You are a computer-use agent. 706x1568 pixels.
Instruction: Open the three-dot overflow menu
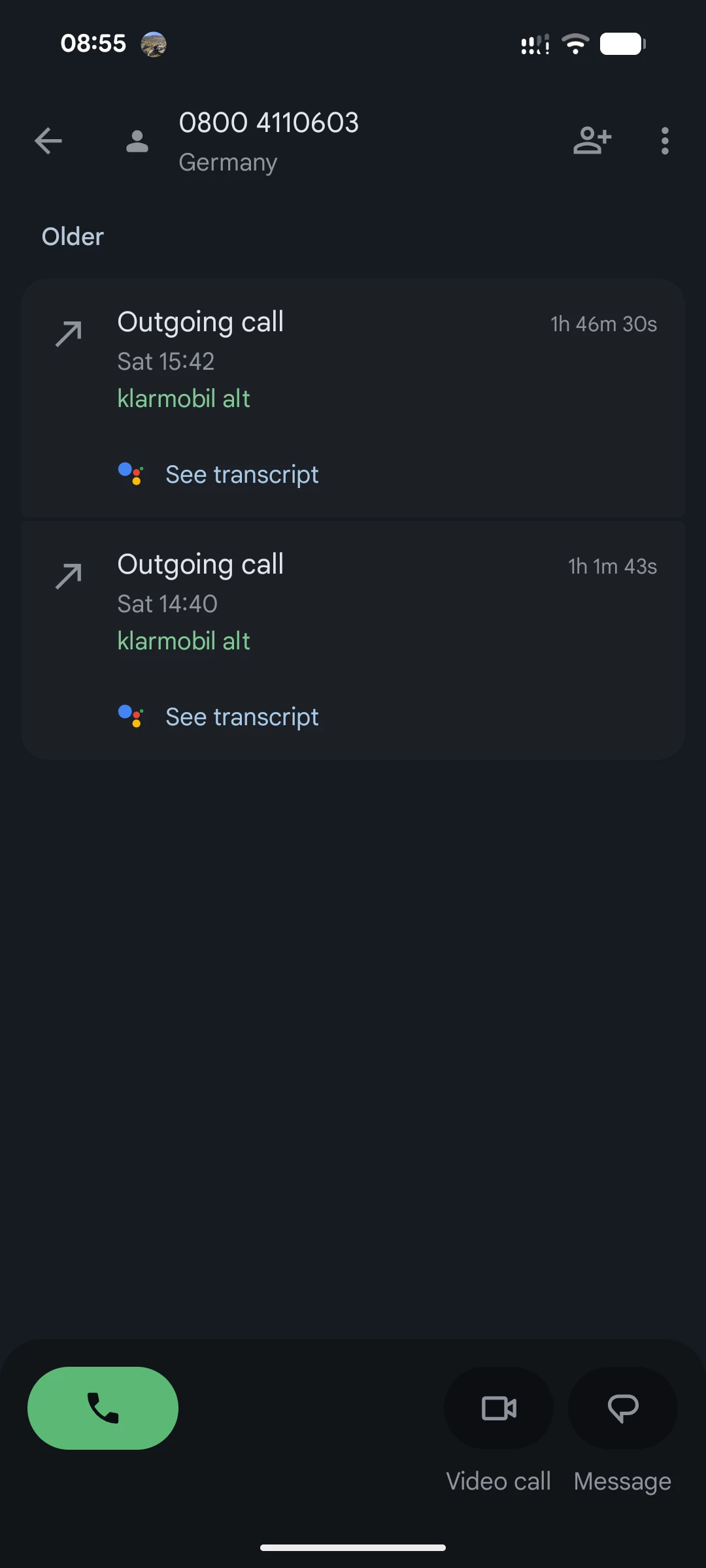tap(665, 140)
